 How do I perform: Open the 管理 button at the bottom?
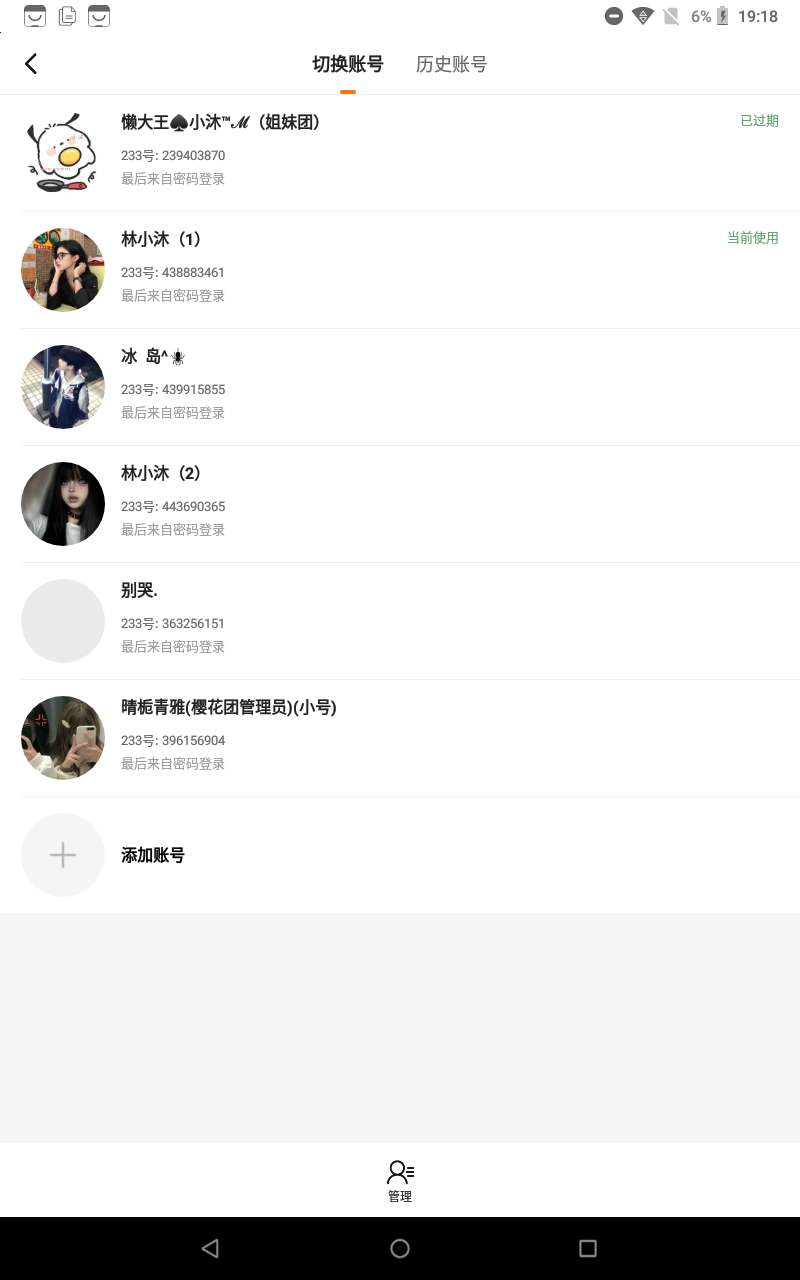pos(400,1180)
